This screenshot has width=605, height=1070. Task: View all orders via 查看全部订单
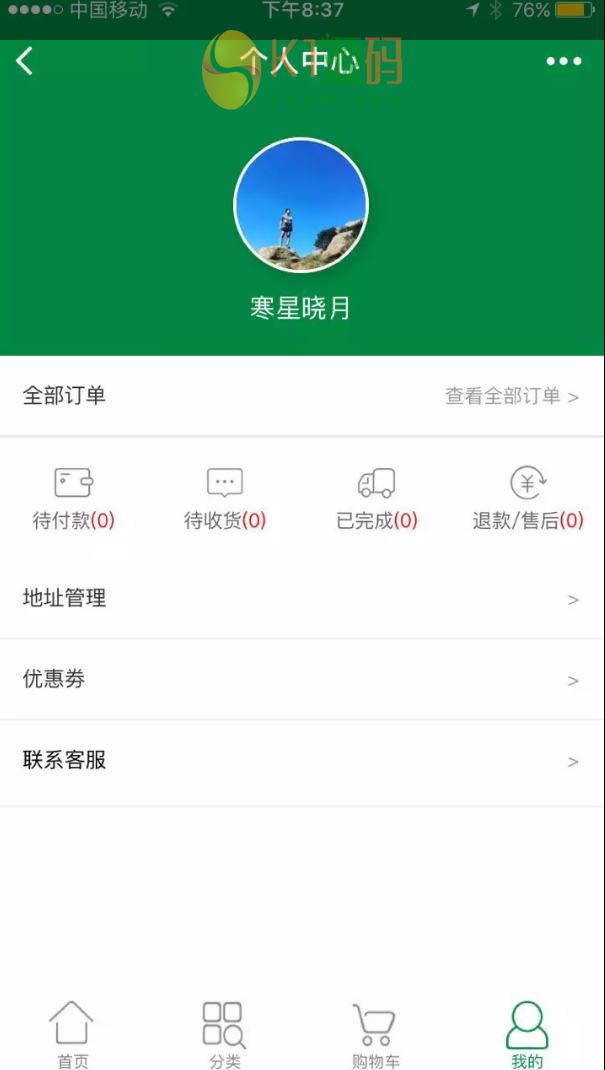coord(511,396)
